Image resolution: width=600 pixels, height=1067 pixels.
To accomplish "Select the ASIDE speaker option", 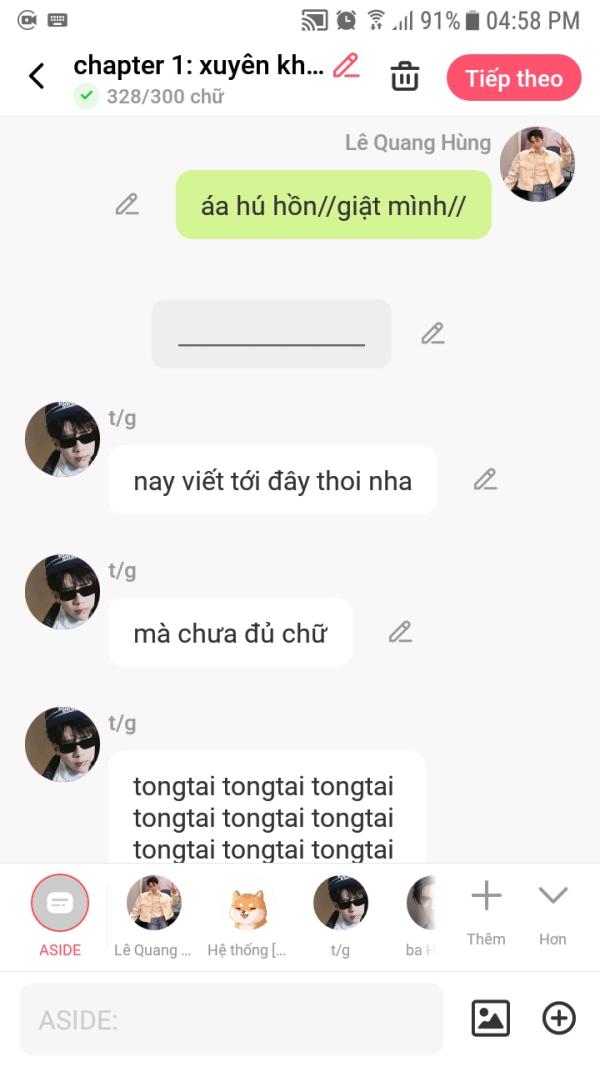I will click(x=60, y=912).
